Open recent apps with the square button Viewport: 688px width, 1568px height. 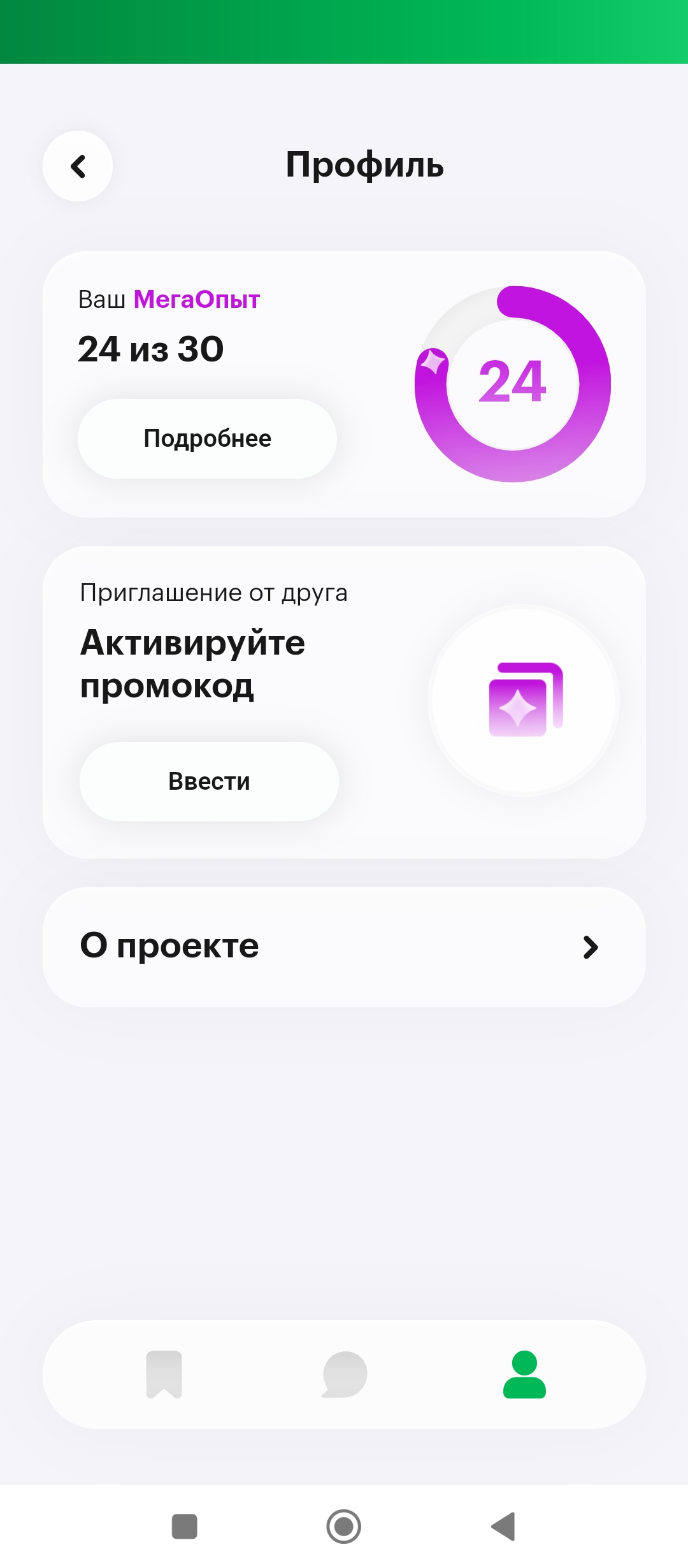click(x=185, y=1527)
